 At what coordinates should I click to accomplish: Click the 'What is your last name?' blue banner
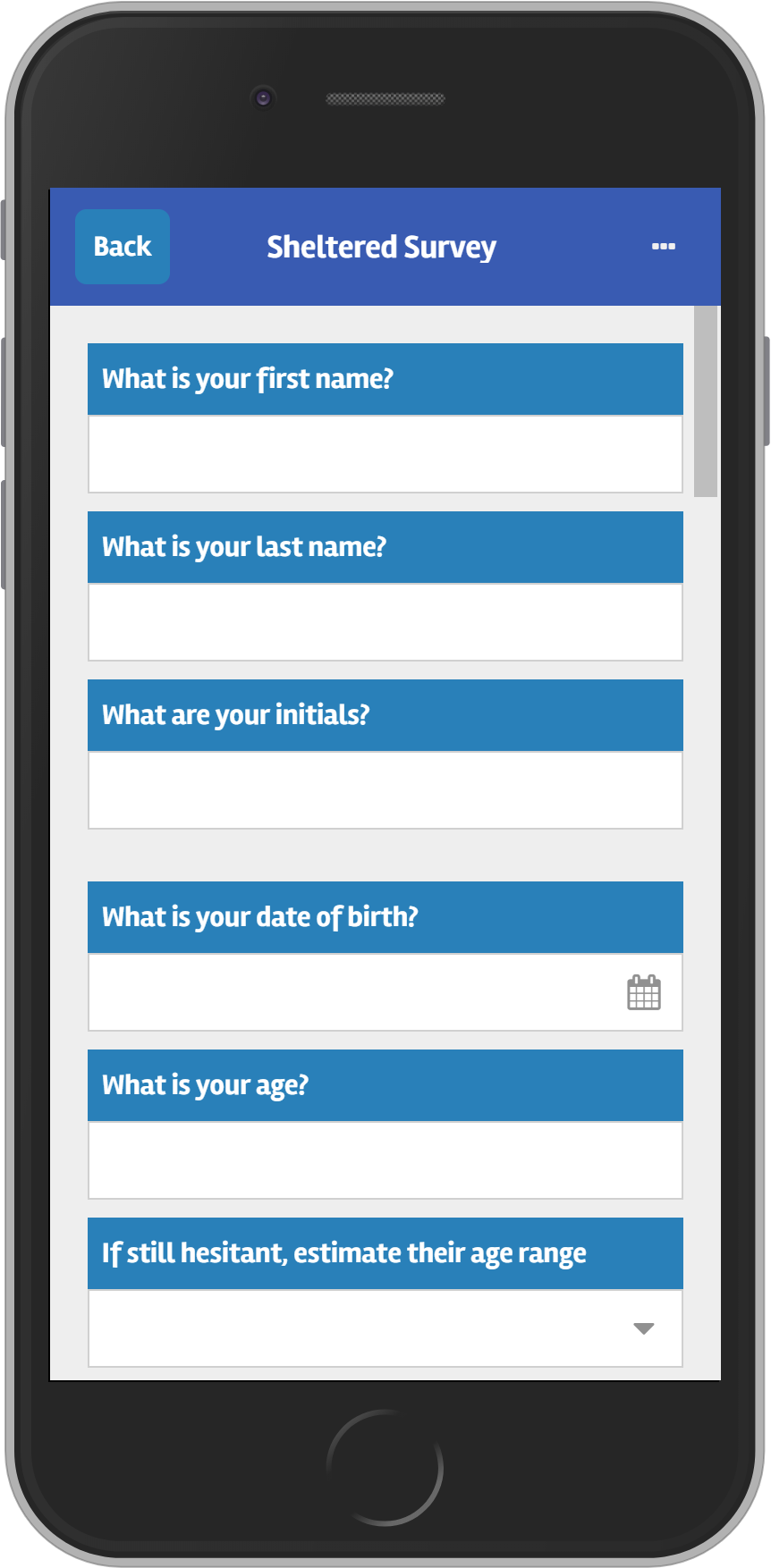coord(385,547)
